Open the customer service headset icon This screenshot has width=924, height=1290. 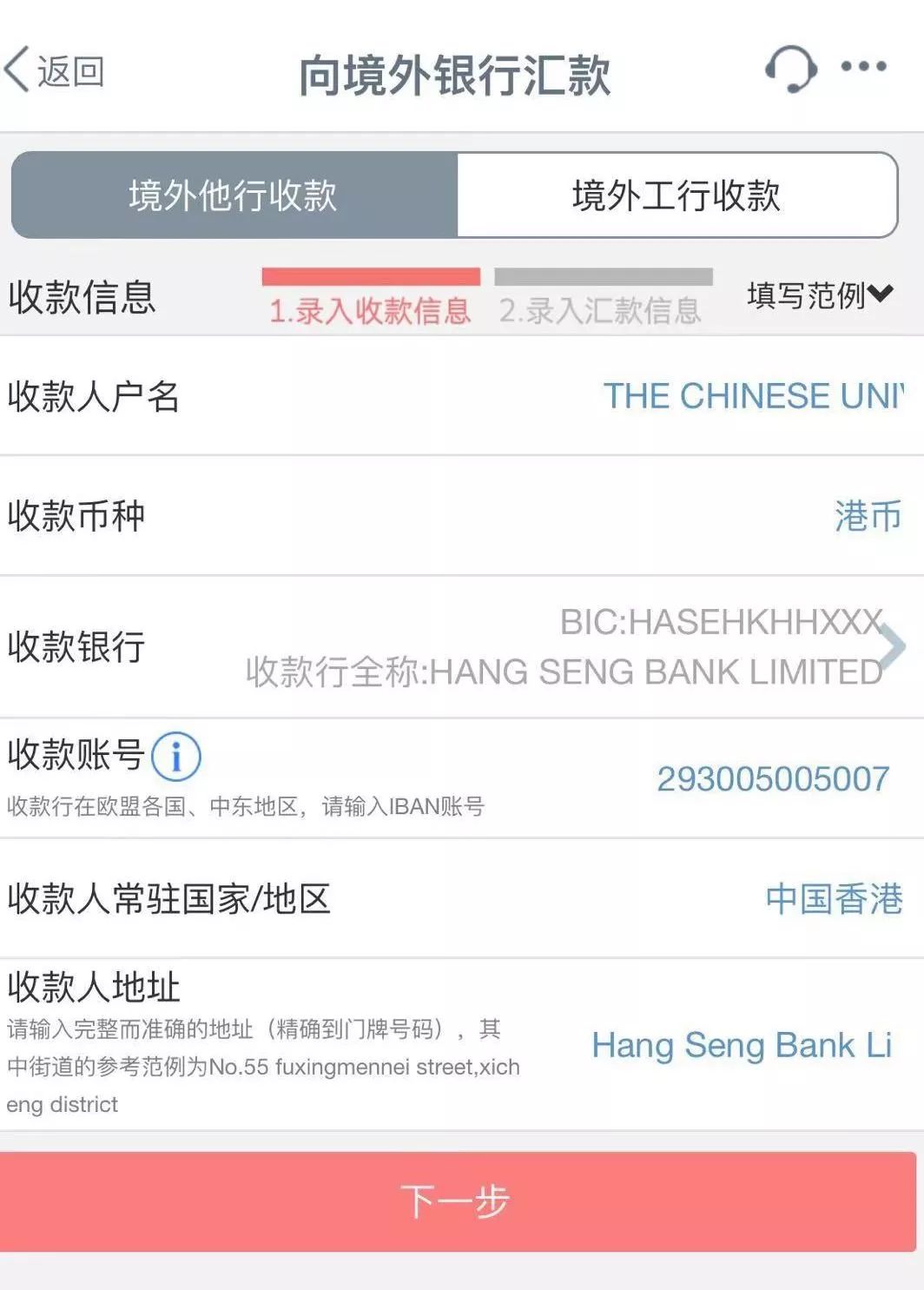pos(792,69)
